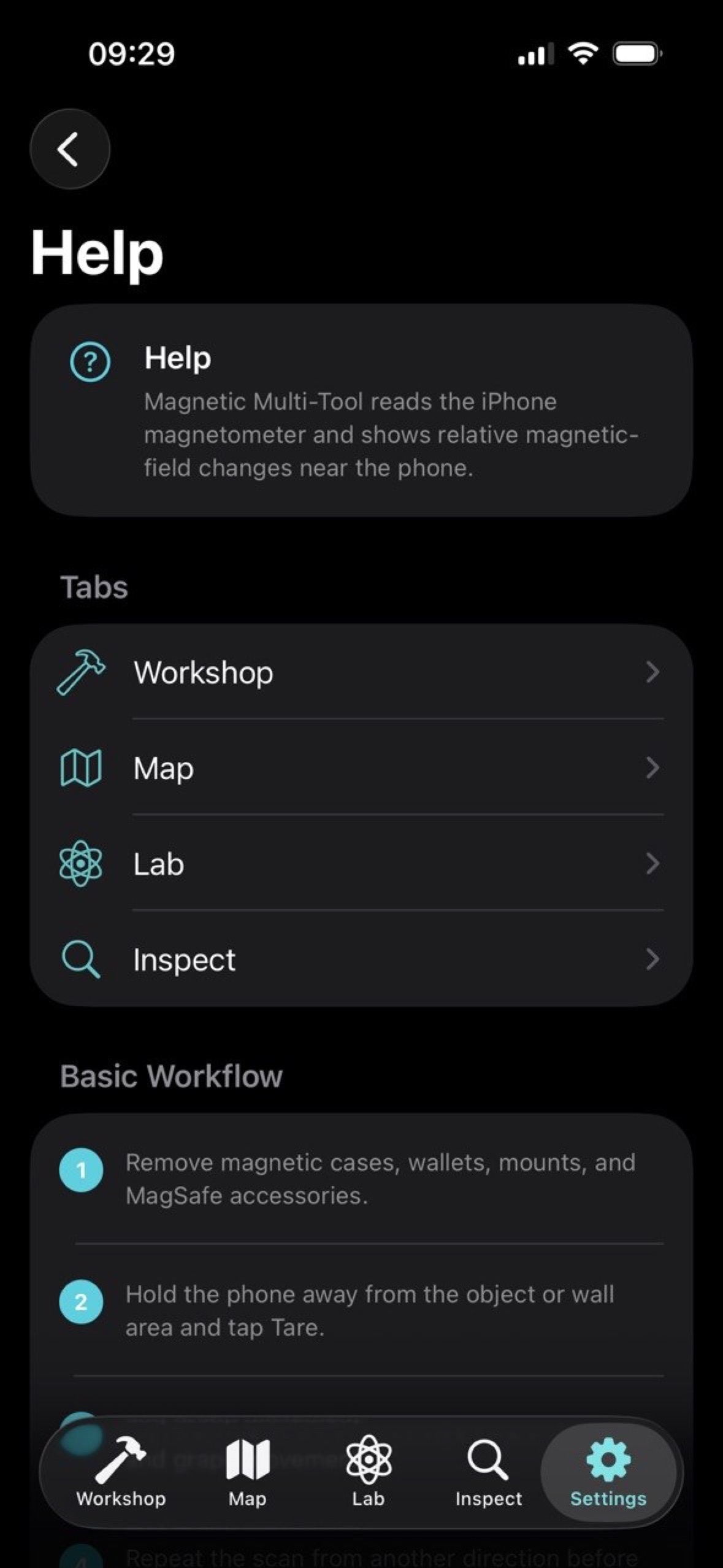Open the Map help row

tap(361, 767)
